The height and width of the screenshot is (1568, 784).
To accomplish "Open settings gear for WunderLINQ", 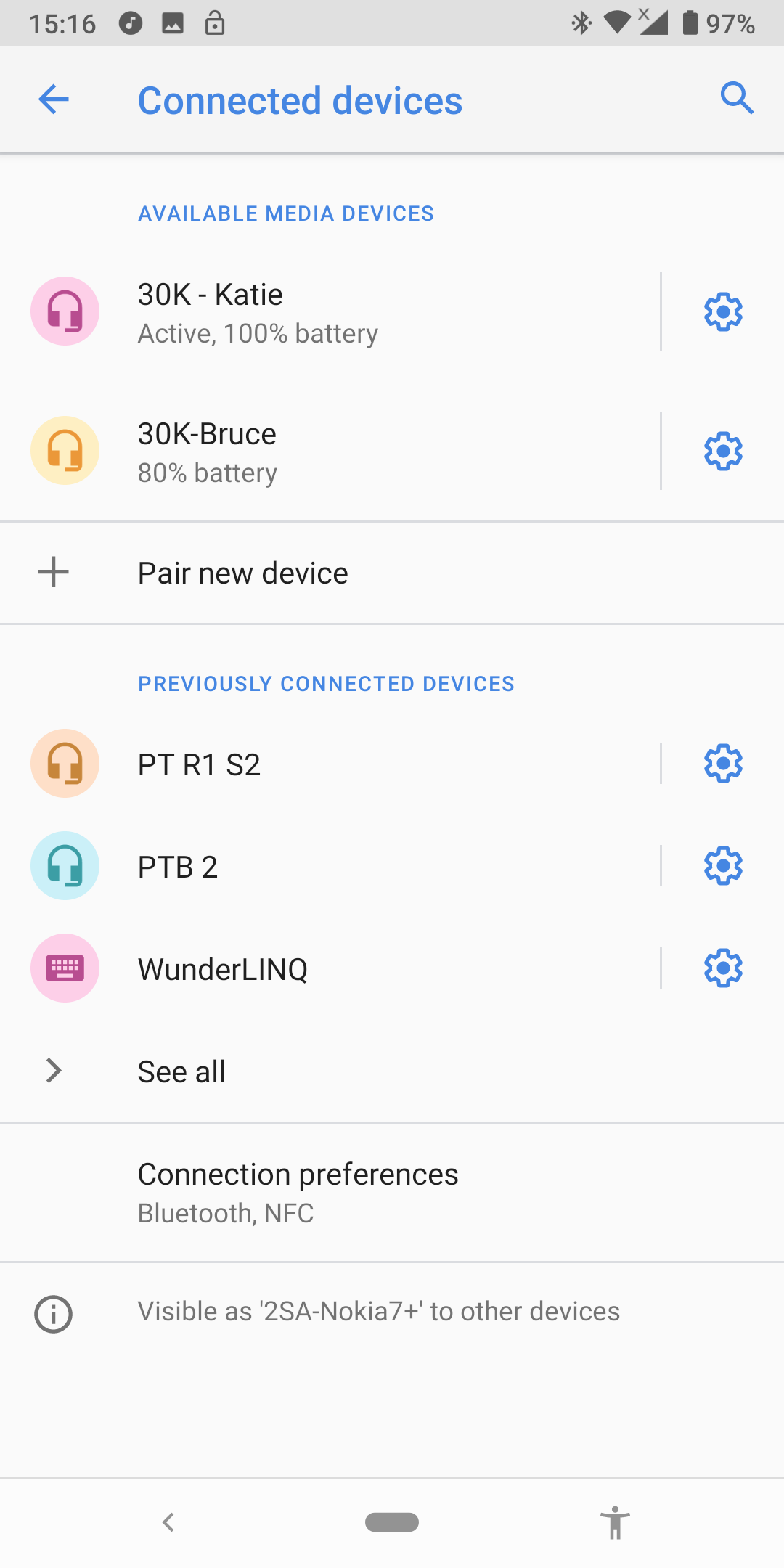I will pyautogui.click(x=723, y=968).
